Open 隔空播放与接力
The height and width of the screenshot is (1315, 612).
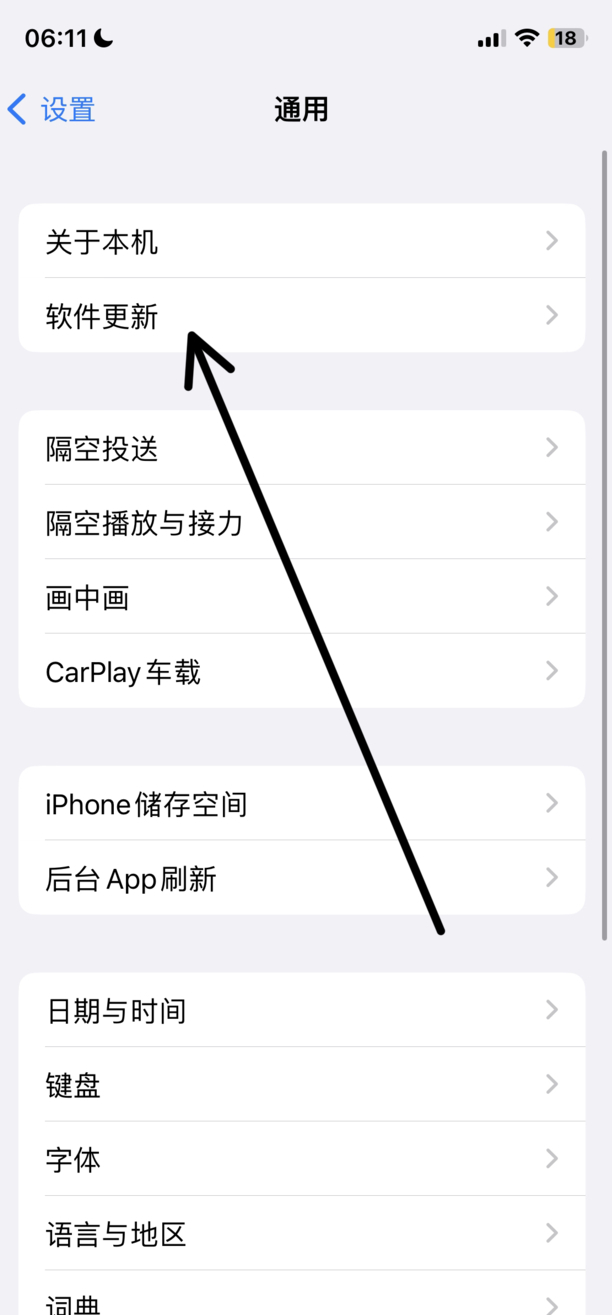300,522
